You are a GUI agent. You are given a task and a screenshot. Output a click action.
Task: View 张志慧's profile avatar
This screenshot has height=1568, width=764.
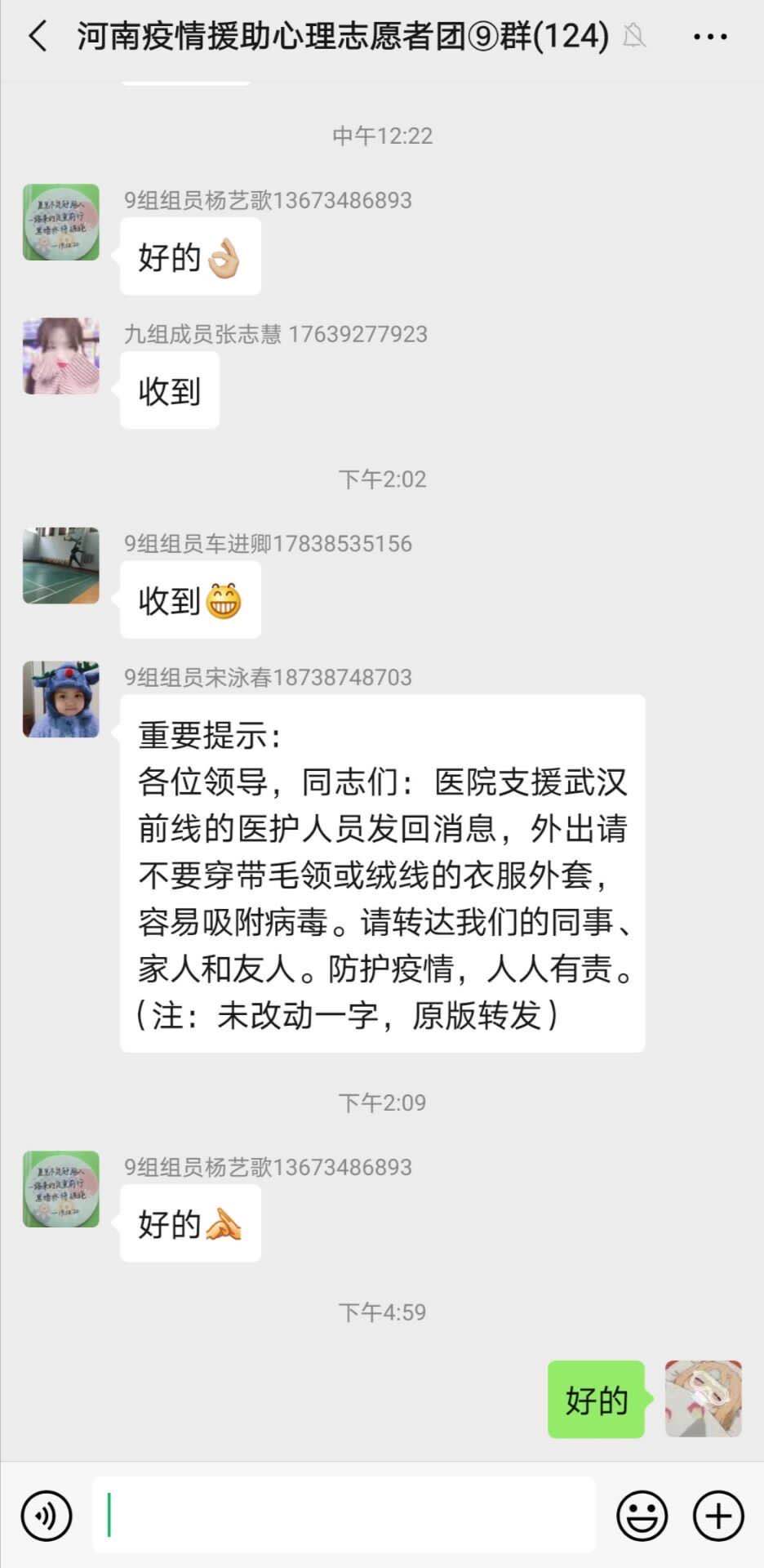pyautogui.click(x=61, y=356)
